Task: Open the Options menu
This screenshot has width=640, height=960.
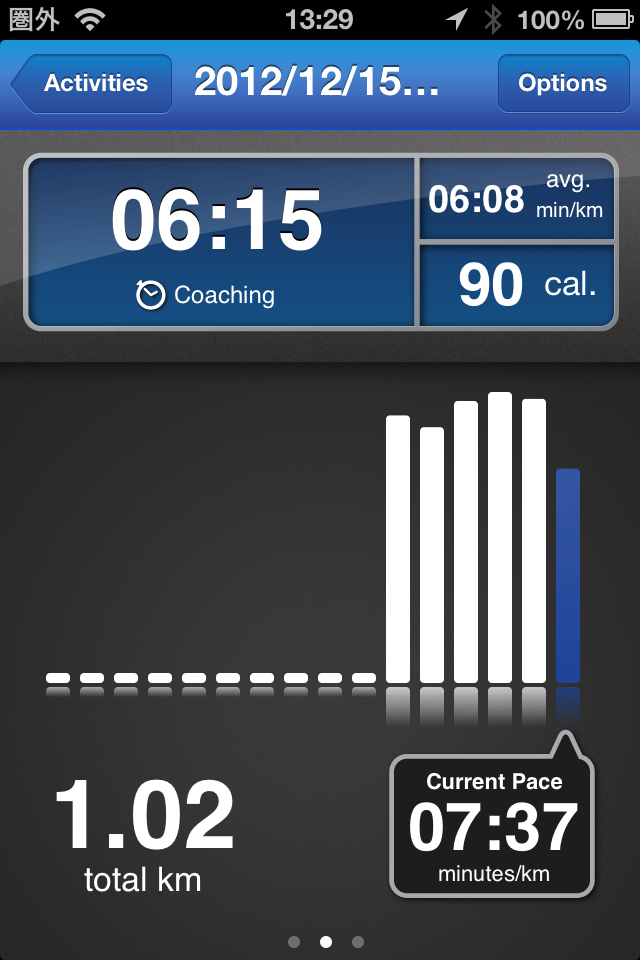Action: 561,84
